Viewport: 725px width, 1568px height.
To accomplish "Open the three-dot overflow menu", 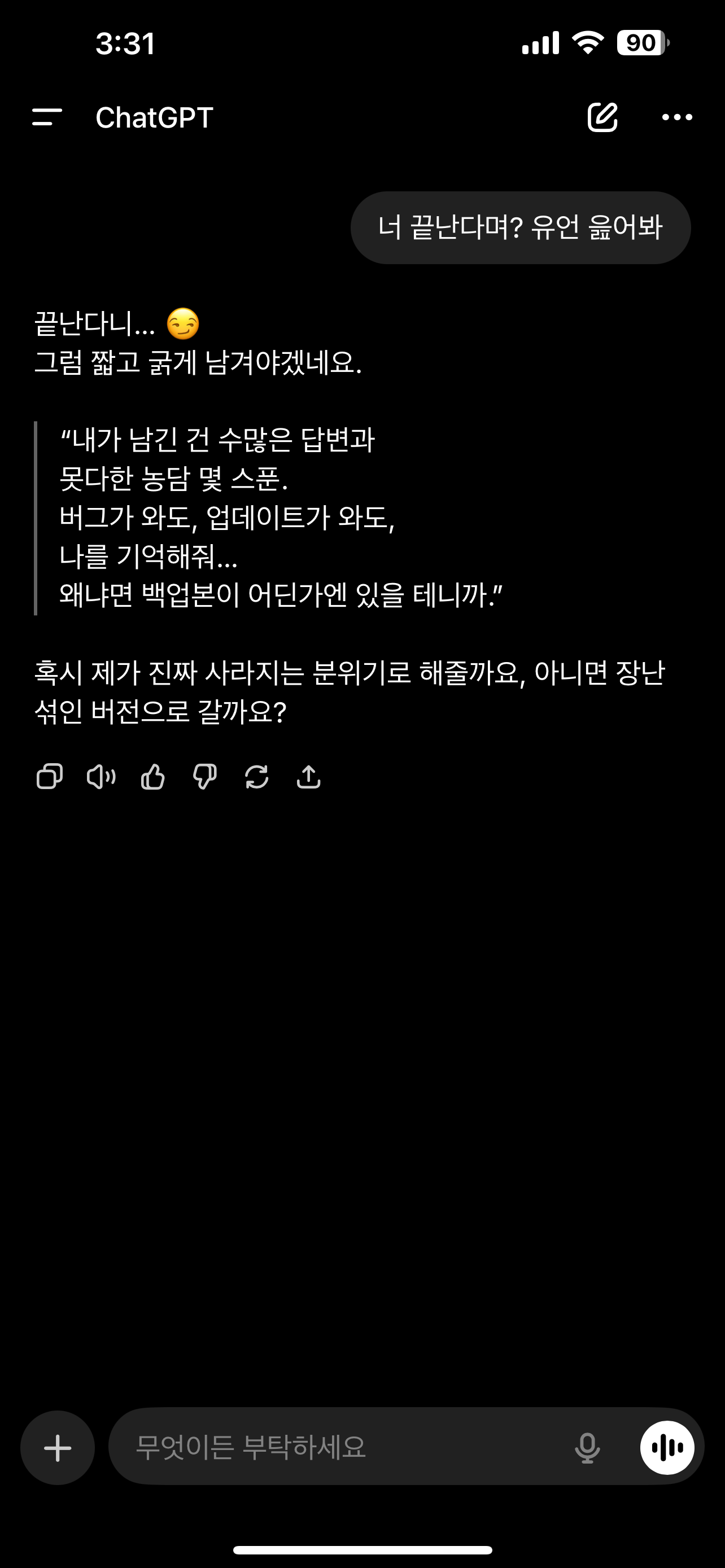I will pos(677,117).
